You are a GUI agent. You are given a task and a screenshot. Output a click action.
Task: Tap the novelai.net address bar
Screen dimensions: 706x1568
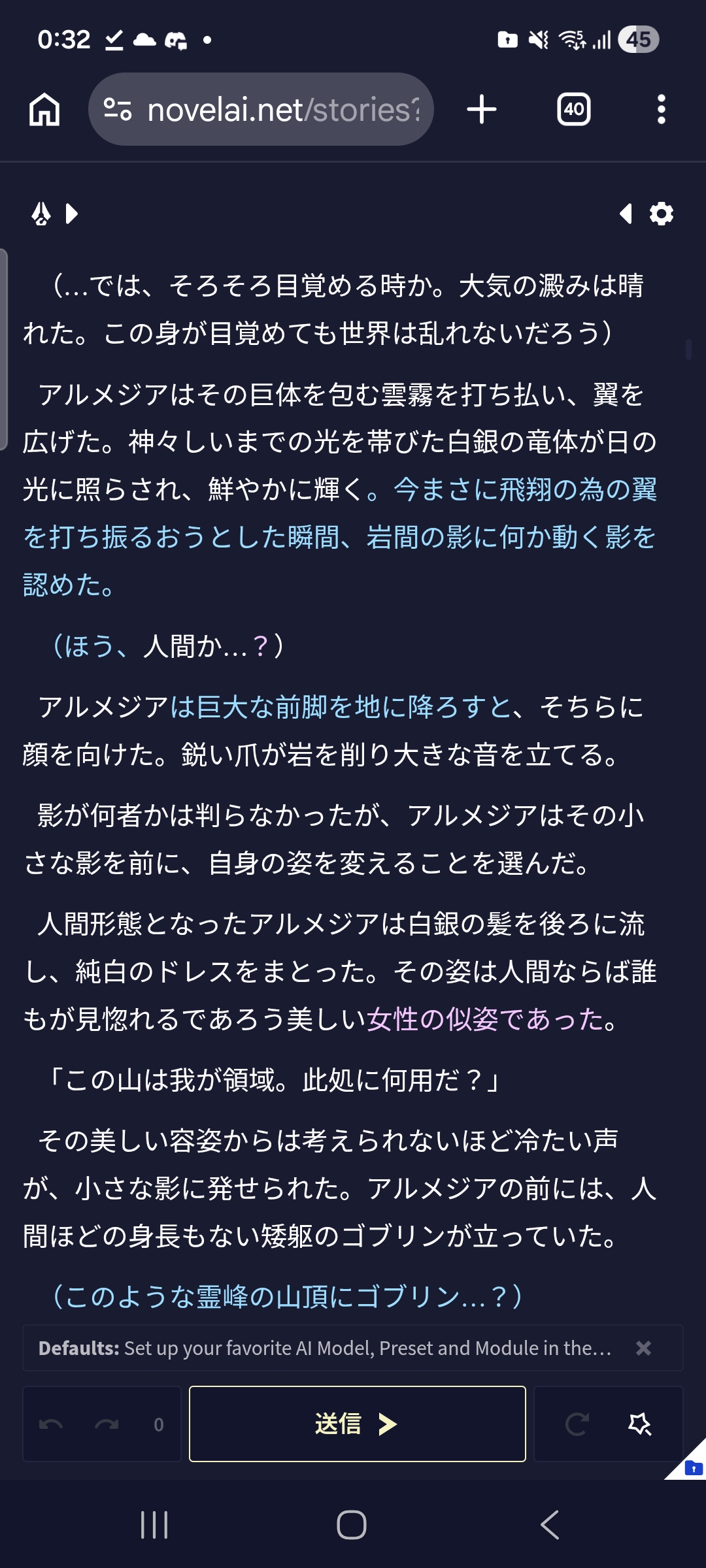[x=261, y=109]
